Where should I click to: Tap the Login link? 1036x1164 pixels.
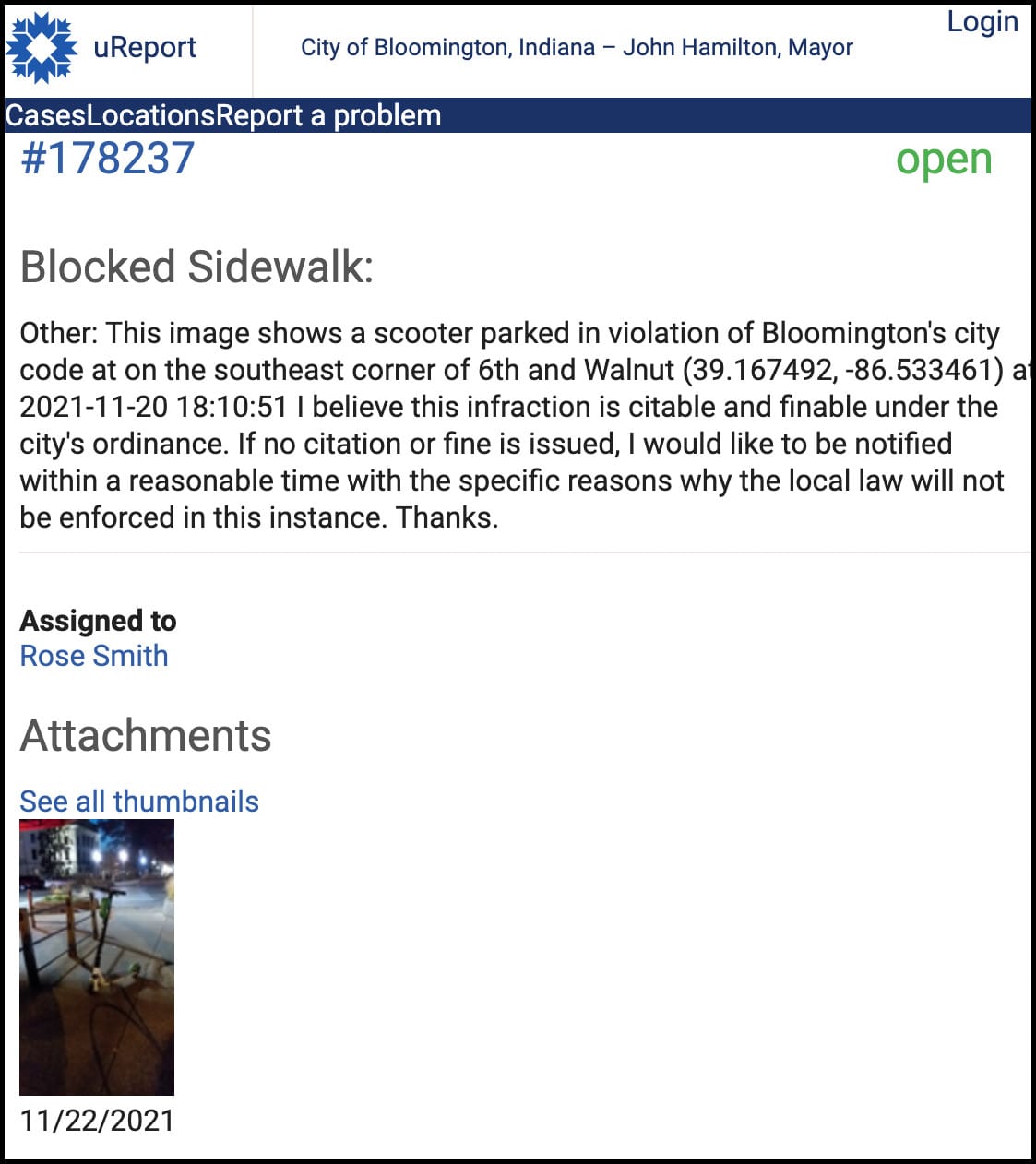982,21
